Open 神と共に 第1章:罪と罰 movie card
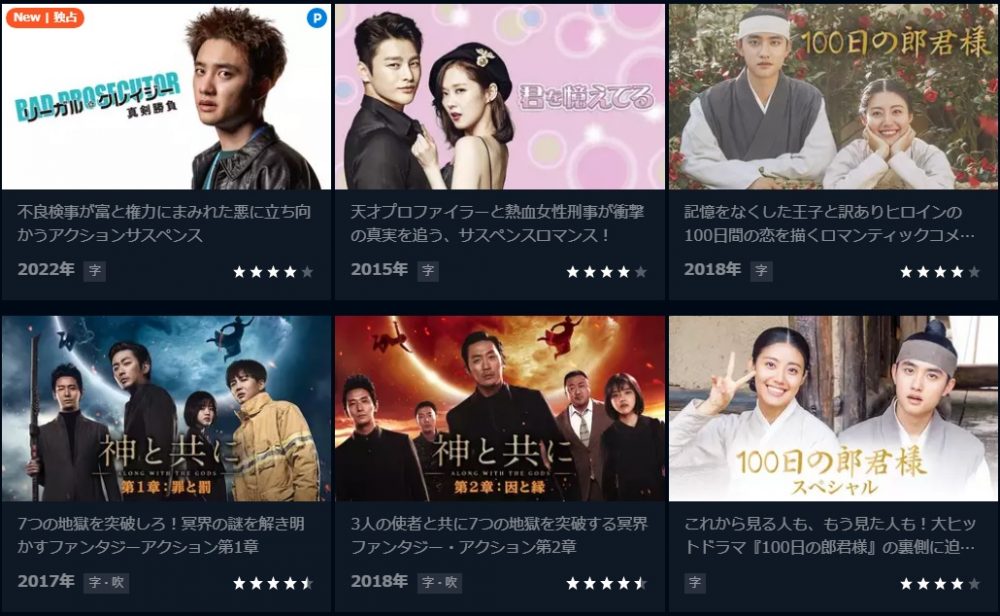 click(x=166, y=410)
